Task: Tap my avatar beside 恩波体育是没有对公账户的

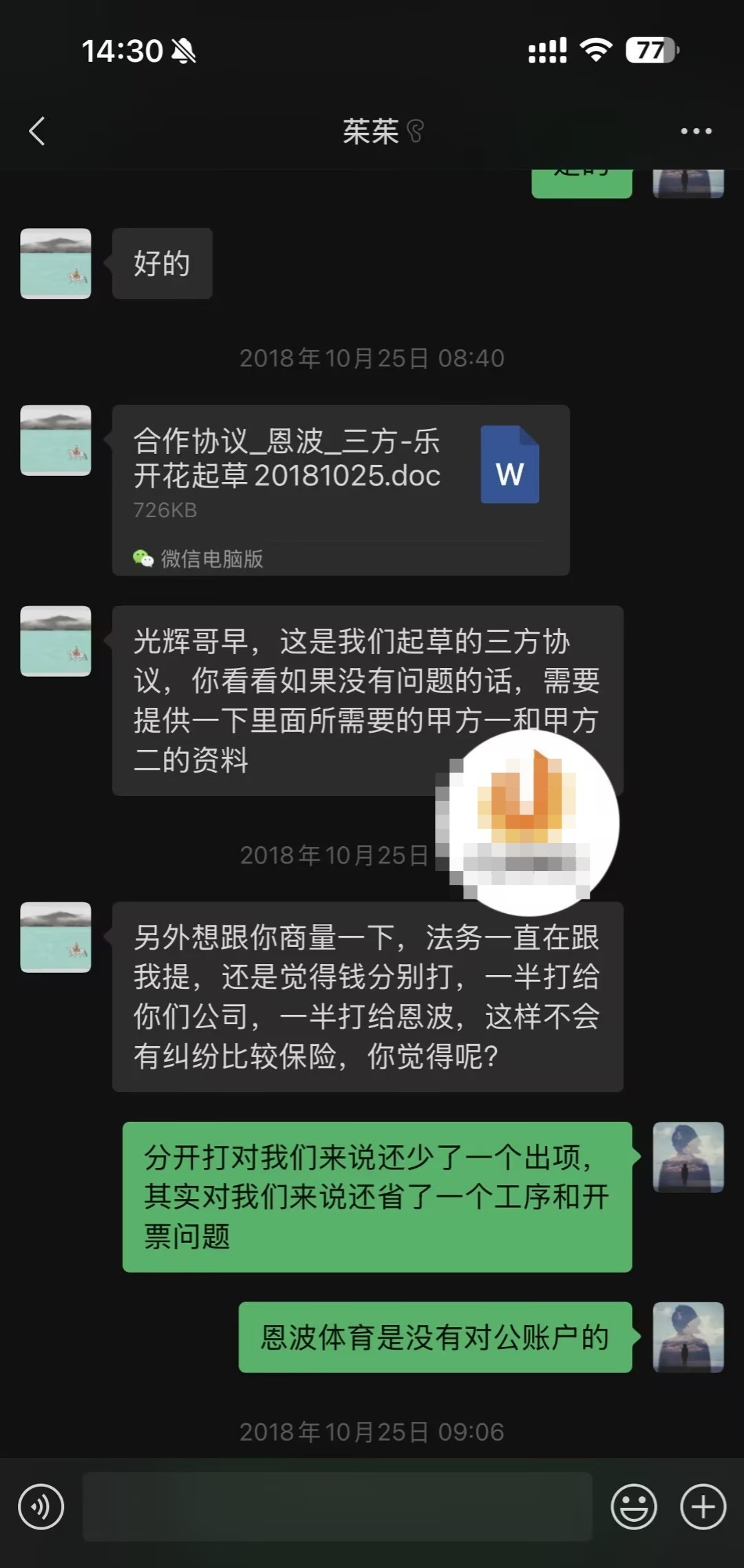Action: point(688,1337)
